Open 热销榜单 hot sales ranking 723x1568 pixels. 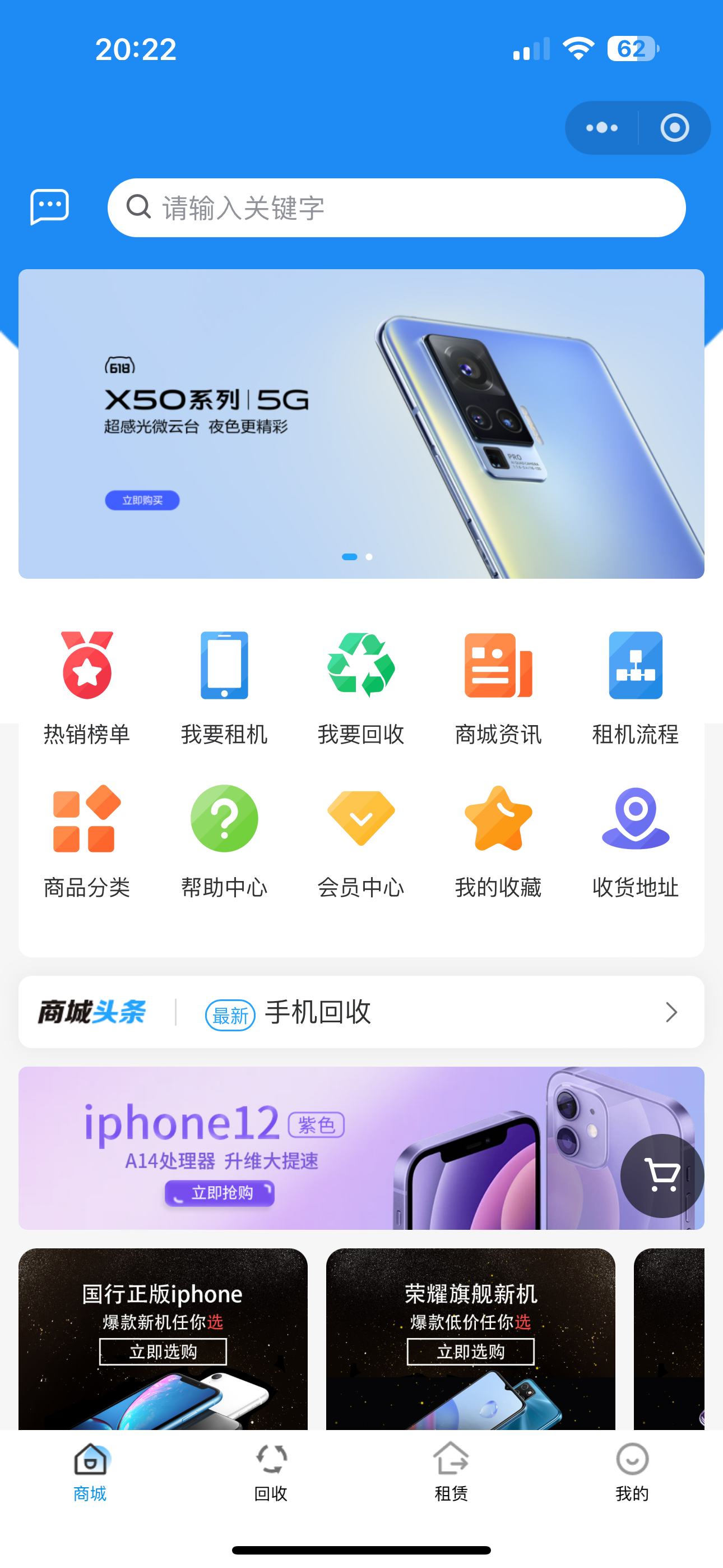point(87,688)
